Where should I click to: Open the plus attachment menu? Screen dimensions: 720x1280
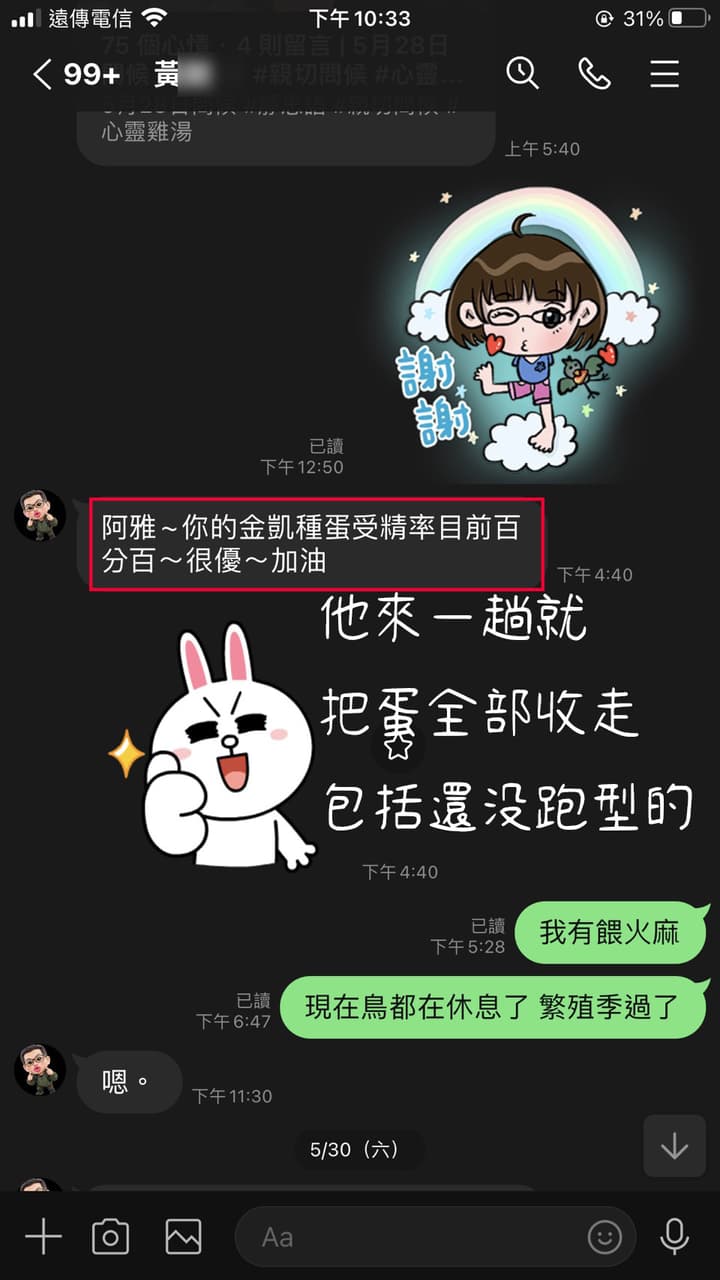click(x=43, y=1236)
